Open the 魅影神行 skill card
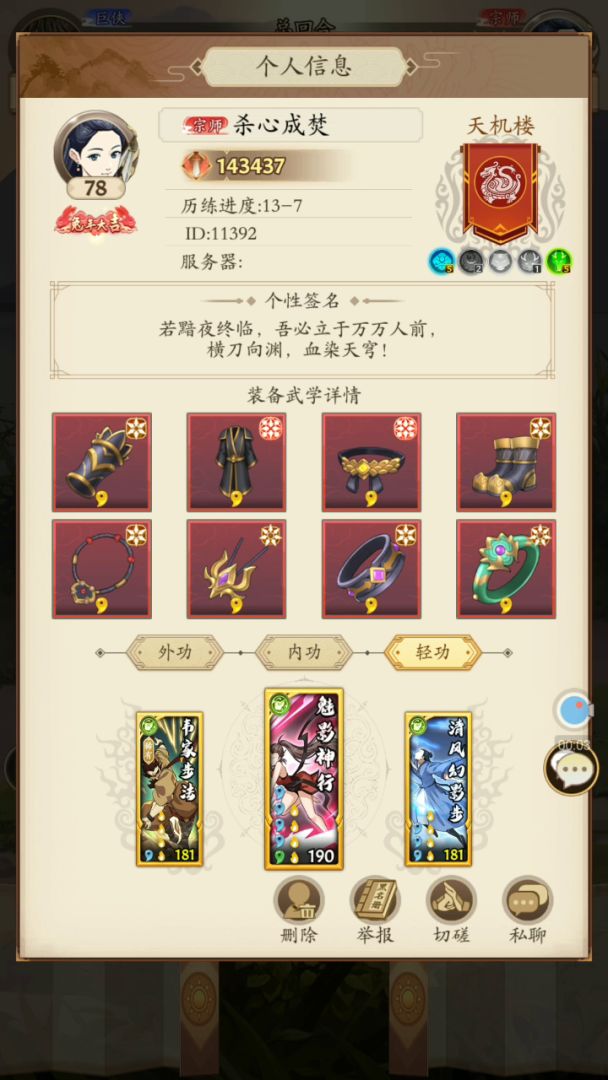 [x=304, y=778]
